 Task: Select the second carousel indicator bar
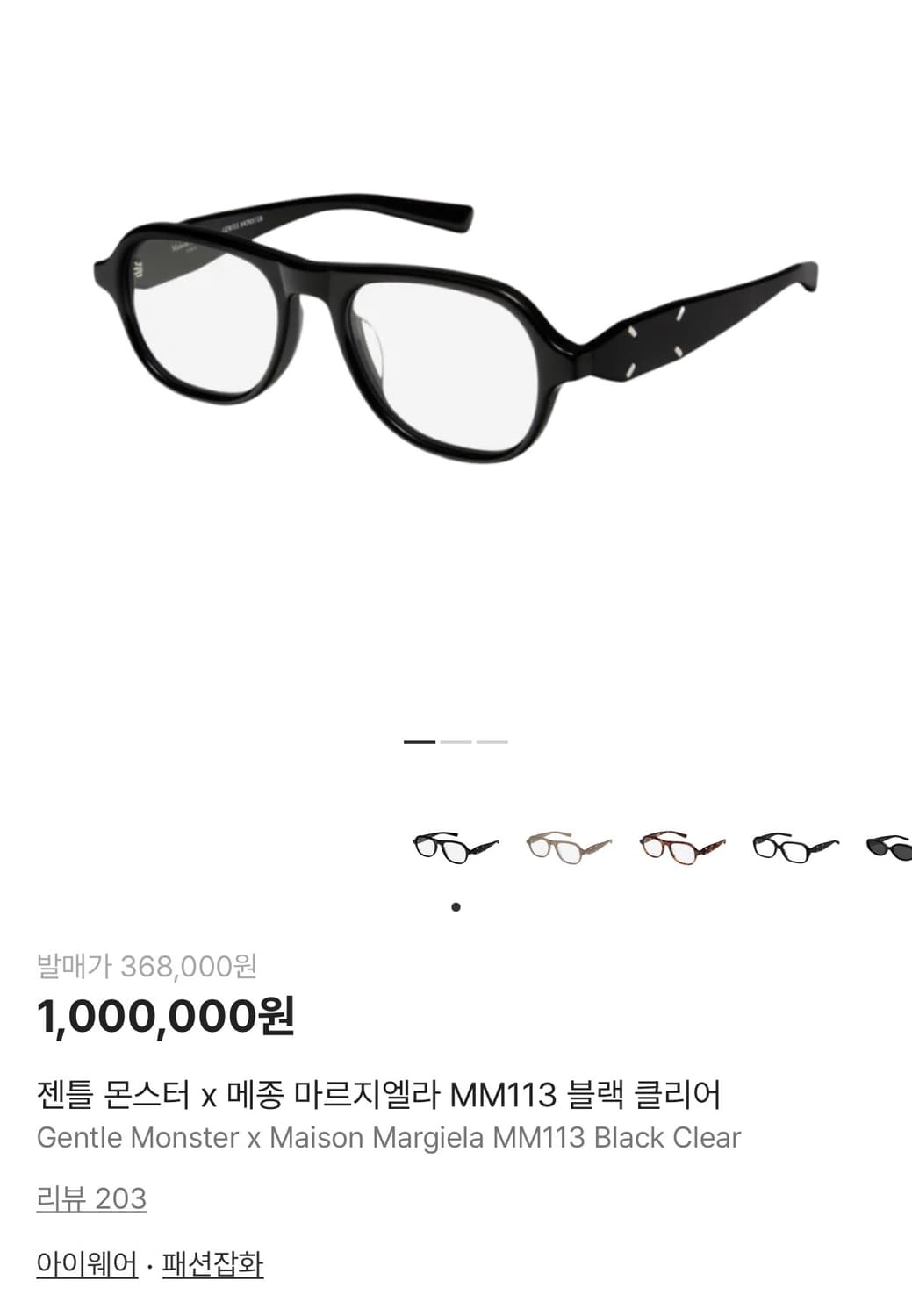pos(456,741)
